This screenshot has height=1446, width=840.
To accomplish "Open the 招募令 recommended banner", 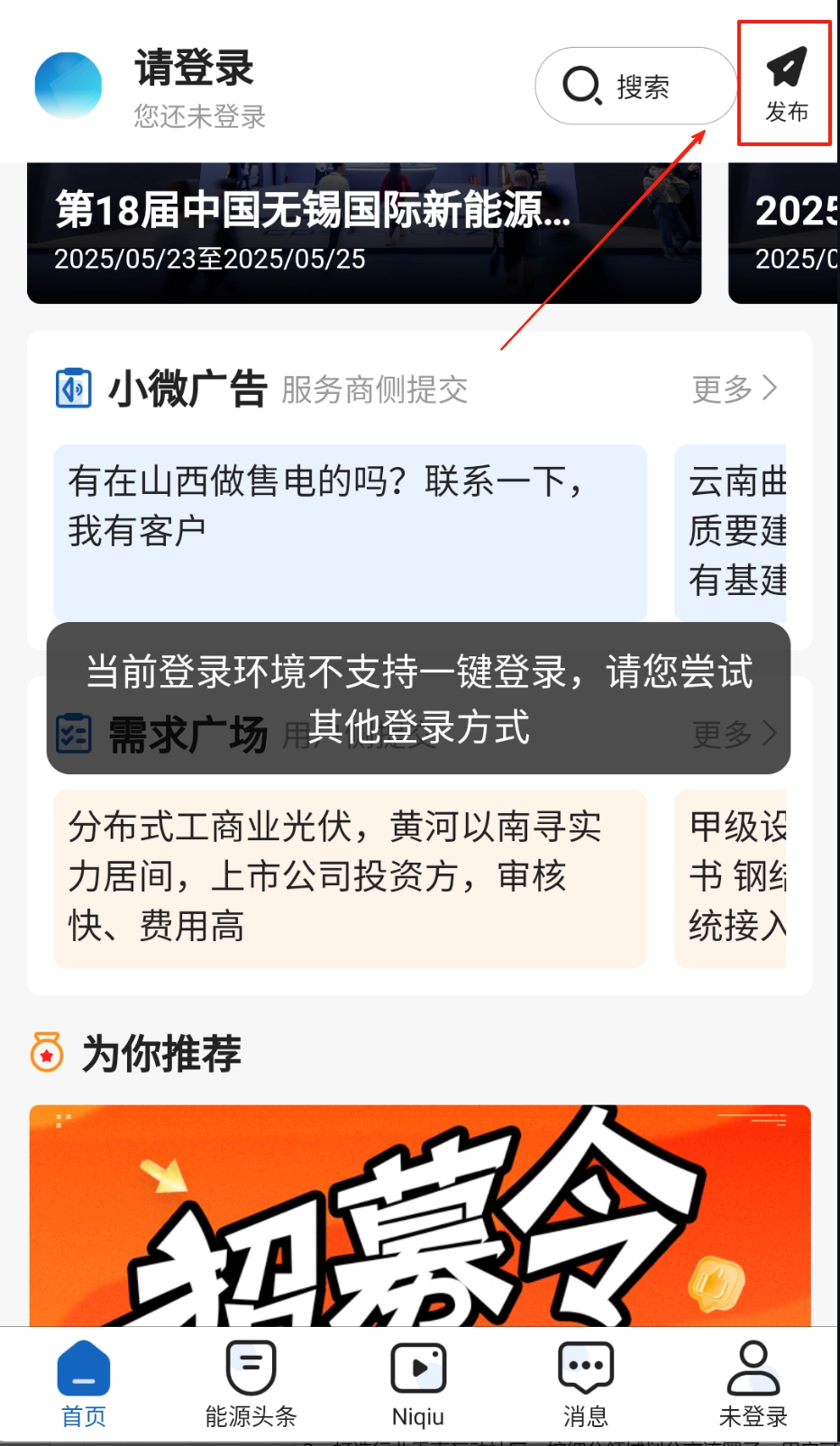I will 419,1214.
